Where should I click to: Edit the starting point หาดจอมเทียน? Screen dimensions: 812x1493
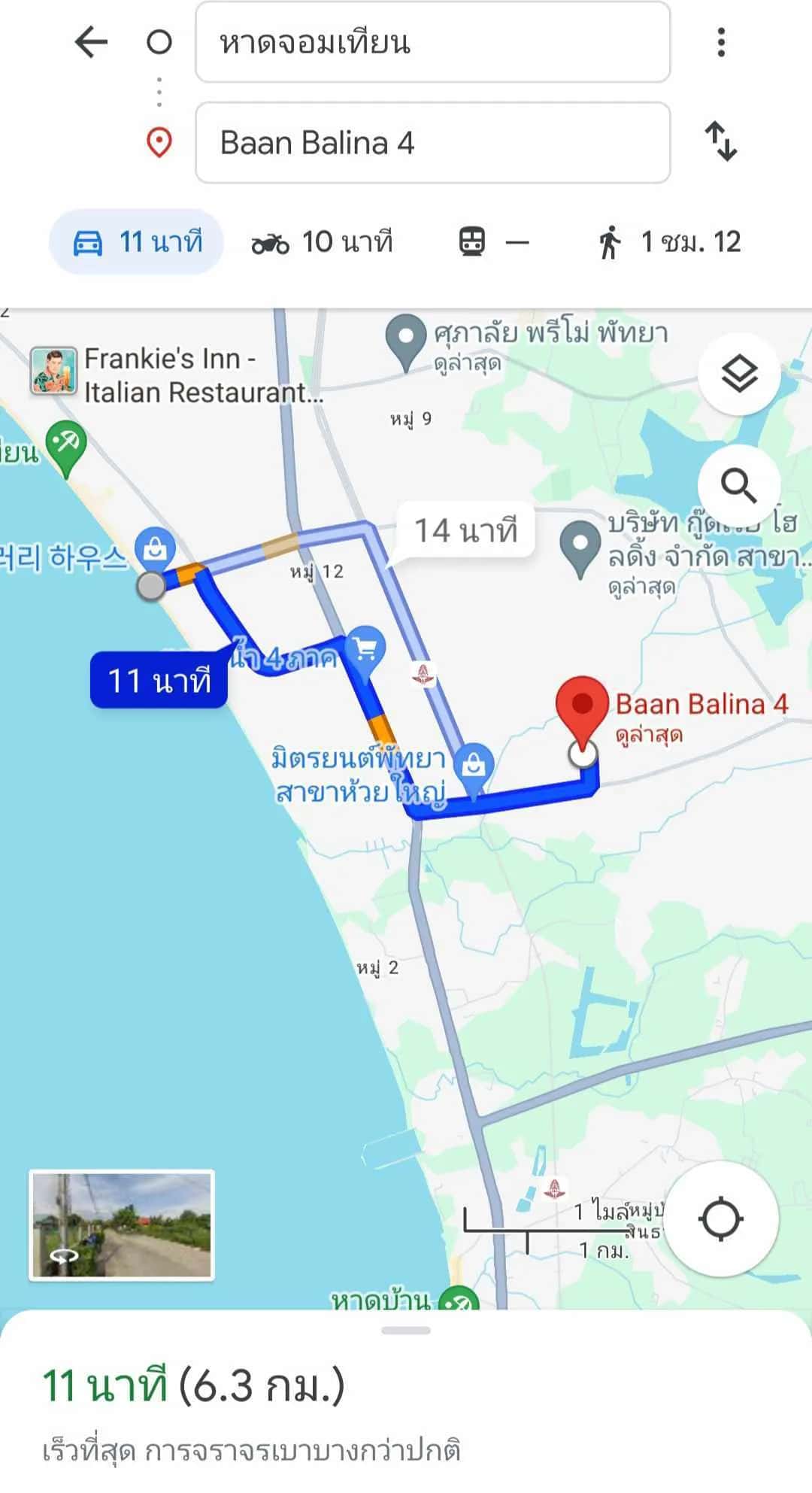(432, 42)
